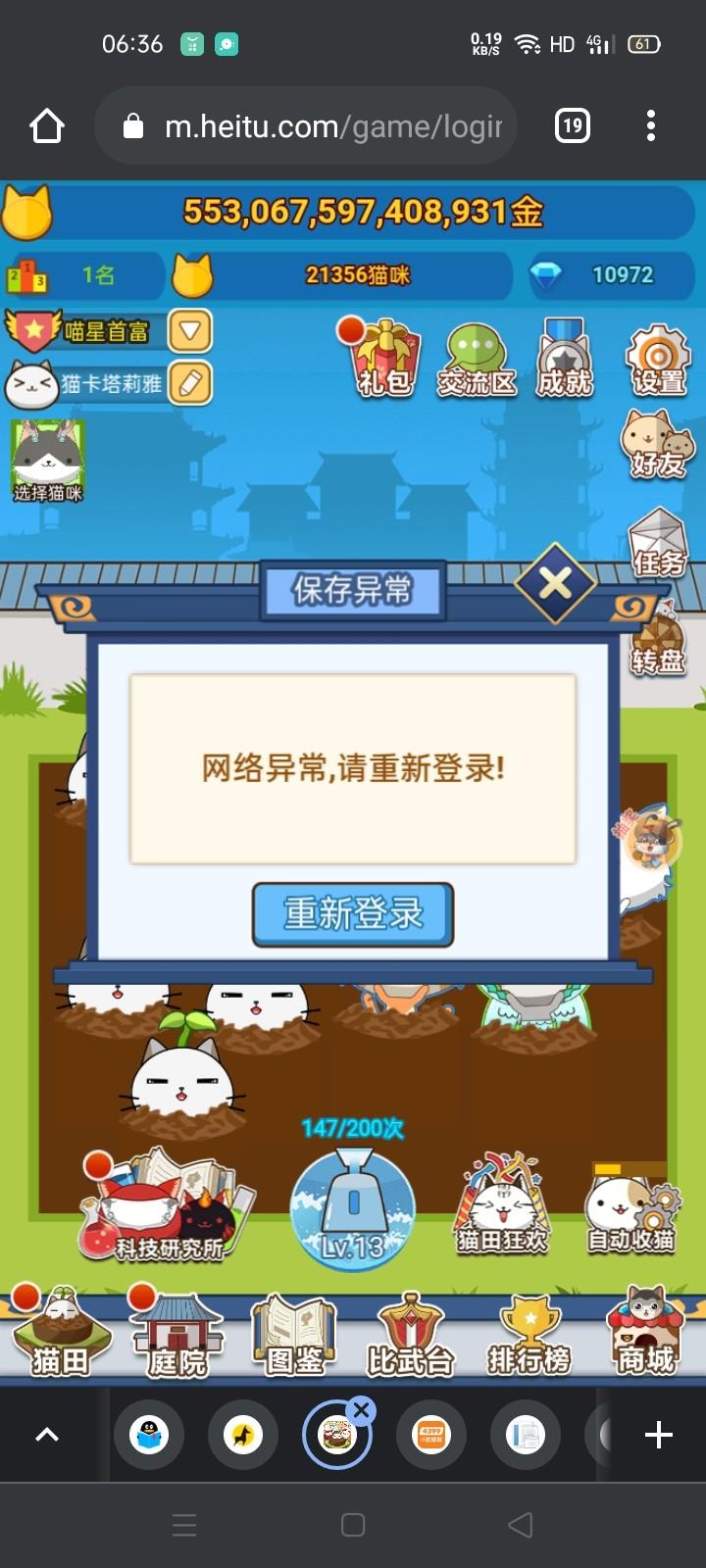This screenshot has width=706, height=1568.
Task: Tap 选择猫咪 cat selector
Action: [47, 461]
